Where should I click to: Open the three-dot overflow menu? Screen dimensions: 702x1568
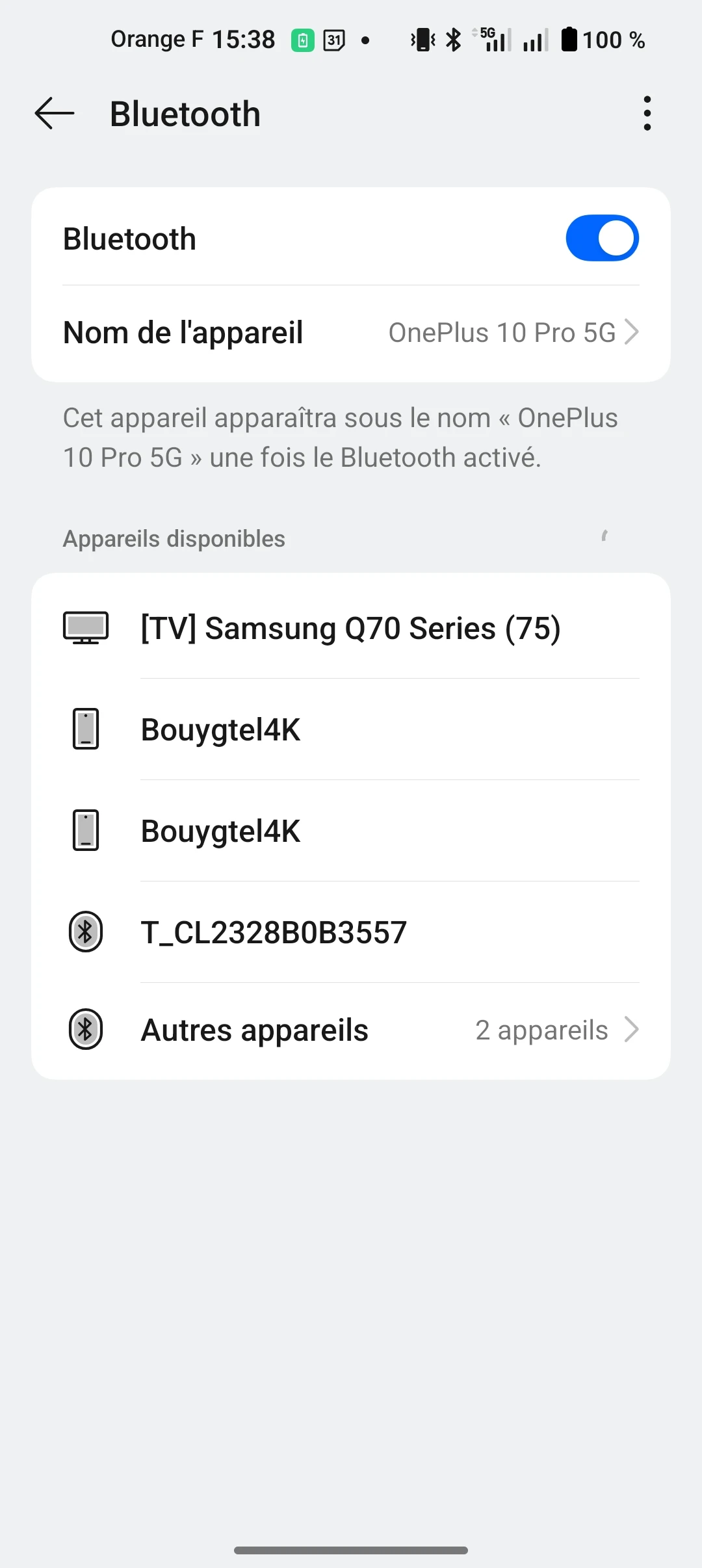(x=647, y=114)
